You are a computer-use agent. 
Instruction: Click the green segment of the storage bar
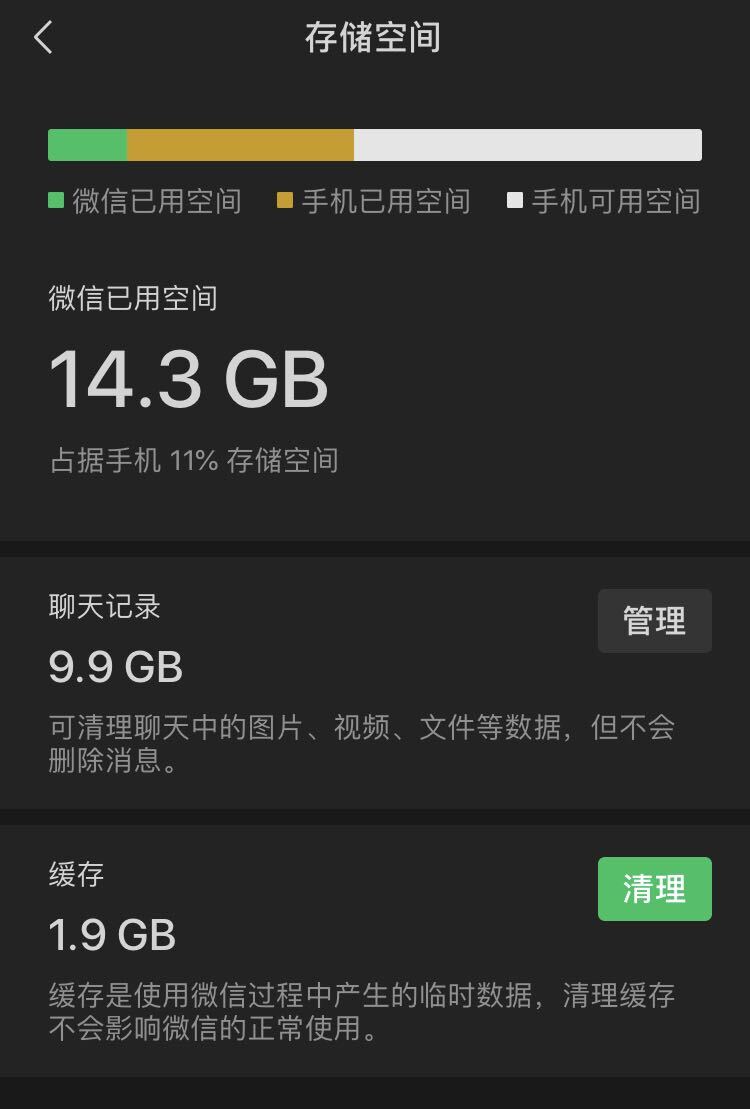(x=85, y=145)
